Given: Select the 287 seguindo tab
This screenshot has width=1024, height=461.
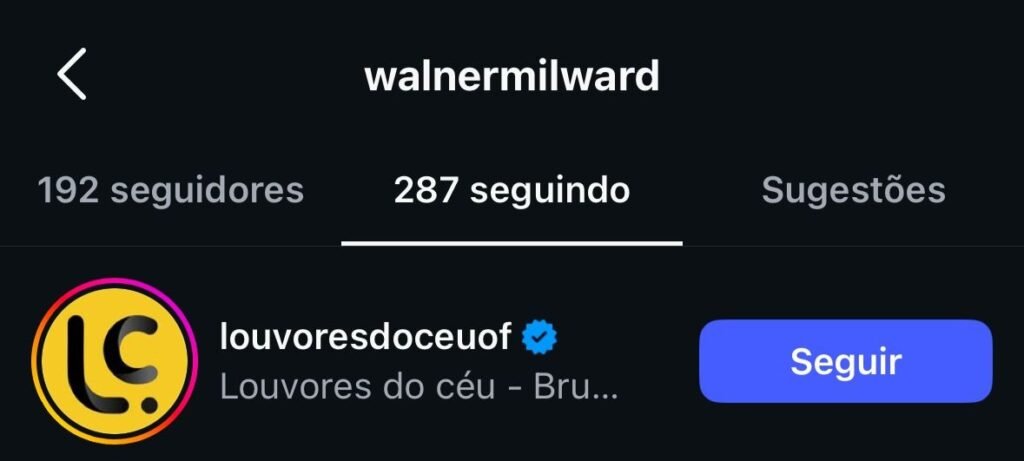Looking at the screenshot, I should (x=511, y=190).
